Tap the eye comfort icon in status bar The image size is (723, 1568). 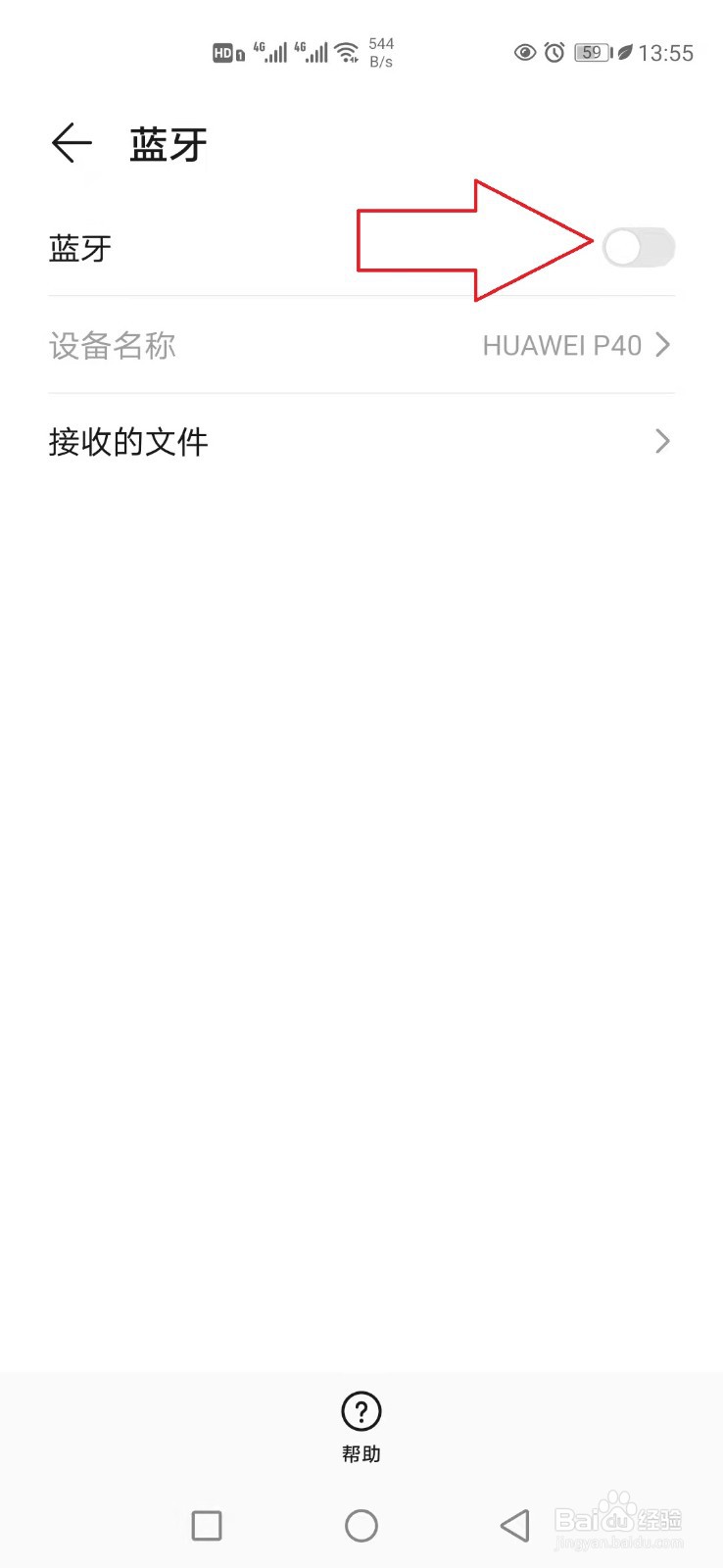525,52
